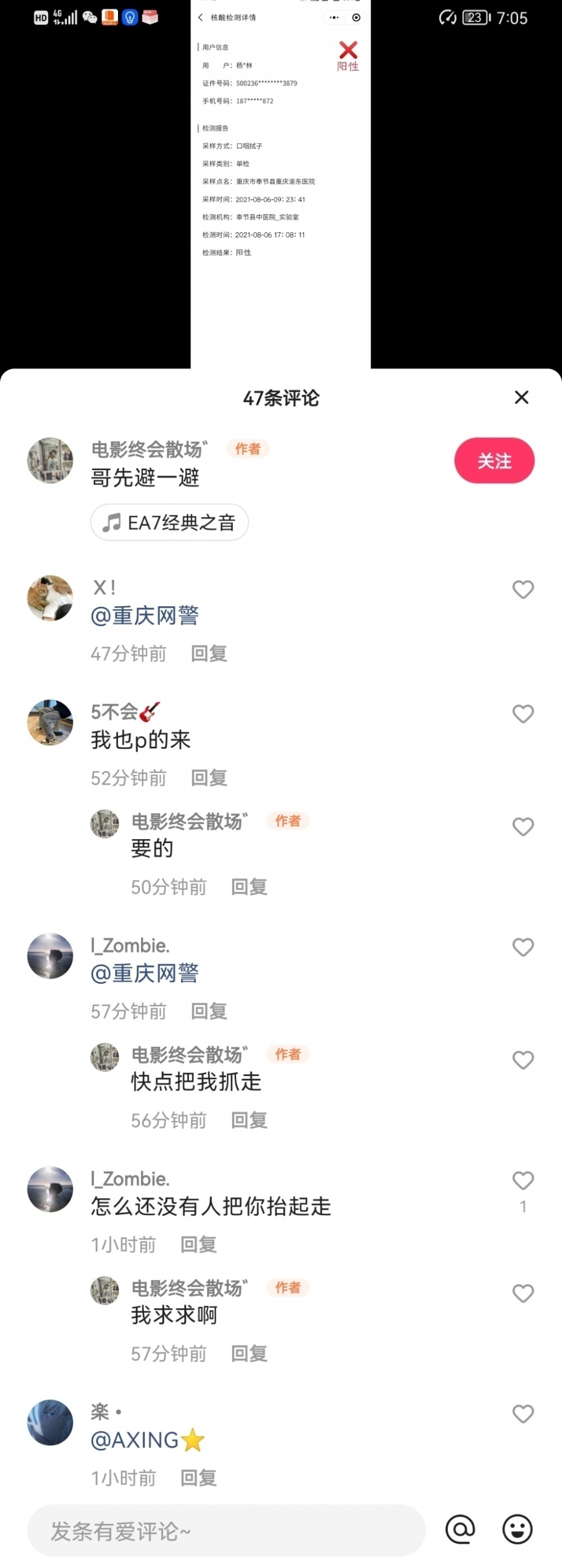Like X!'s comment mentioning 重庆网警
The image size is (562, 1568).
coord(523,589)
